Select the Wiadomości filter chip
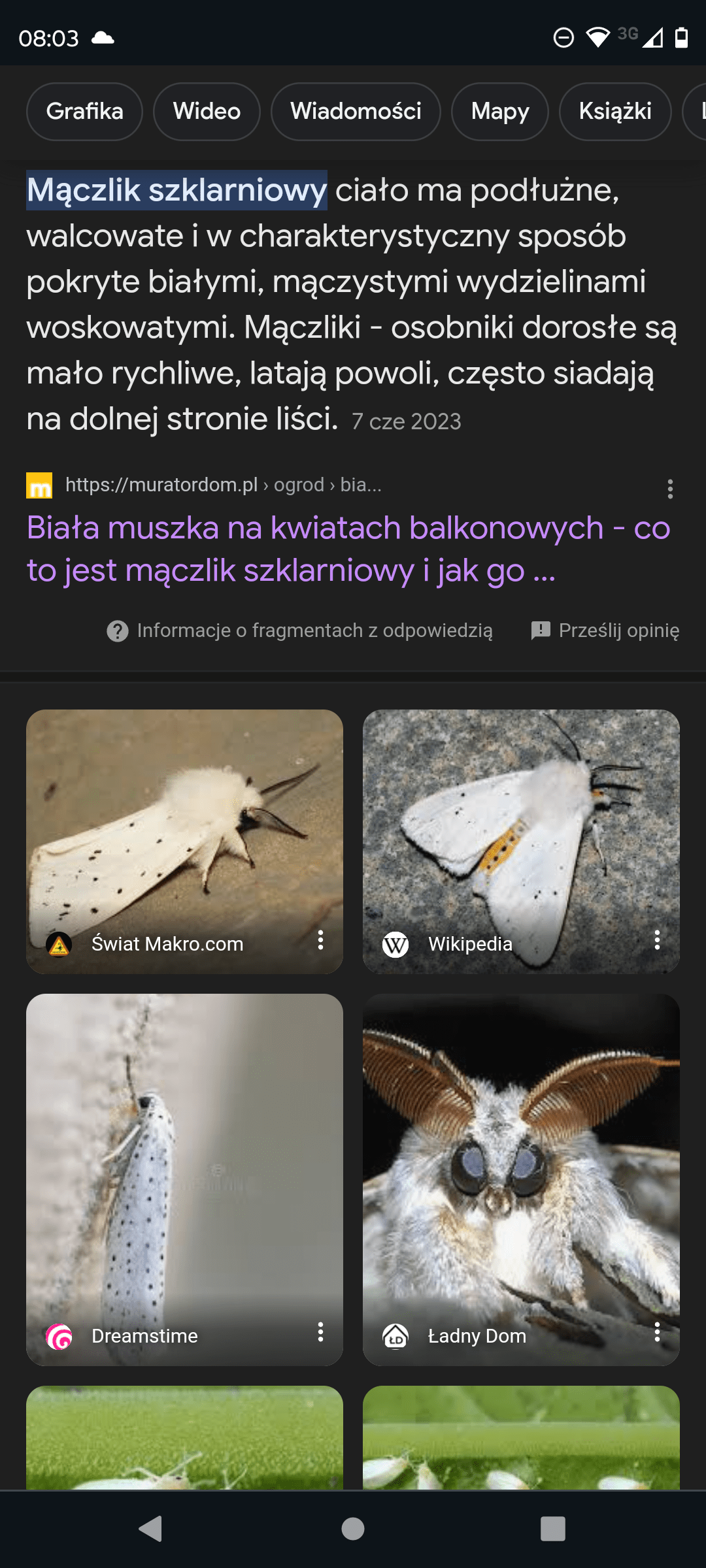 [356, 112]
